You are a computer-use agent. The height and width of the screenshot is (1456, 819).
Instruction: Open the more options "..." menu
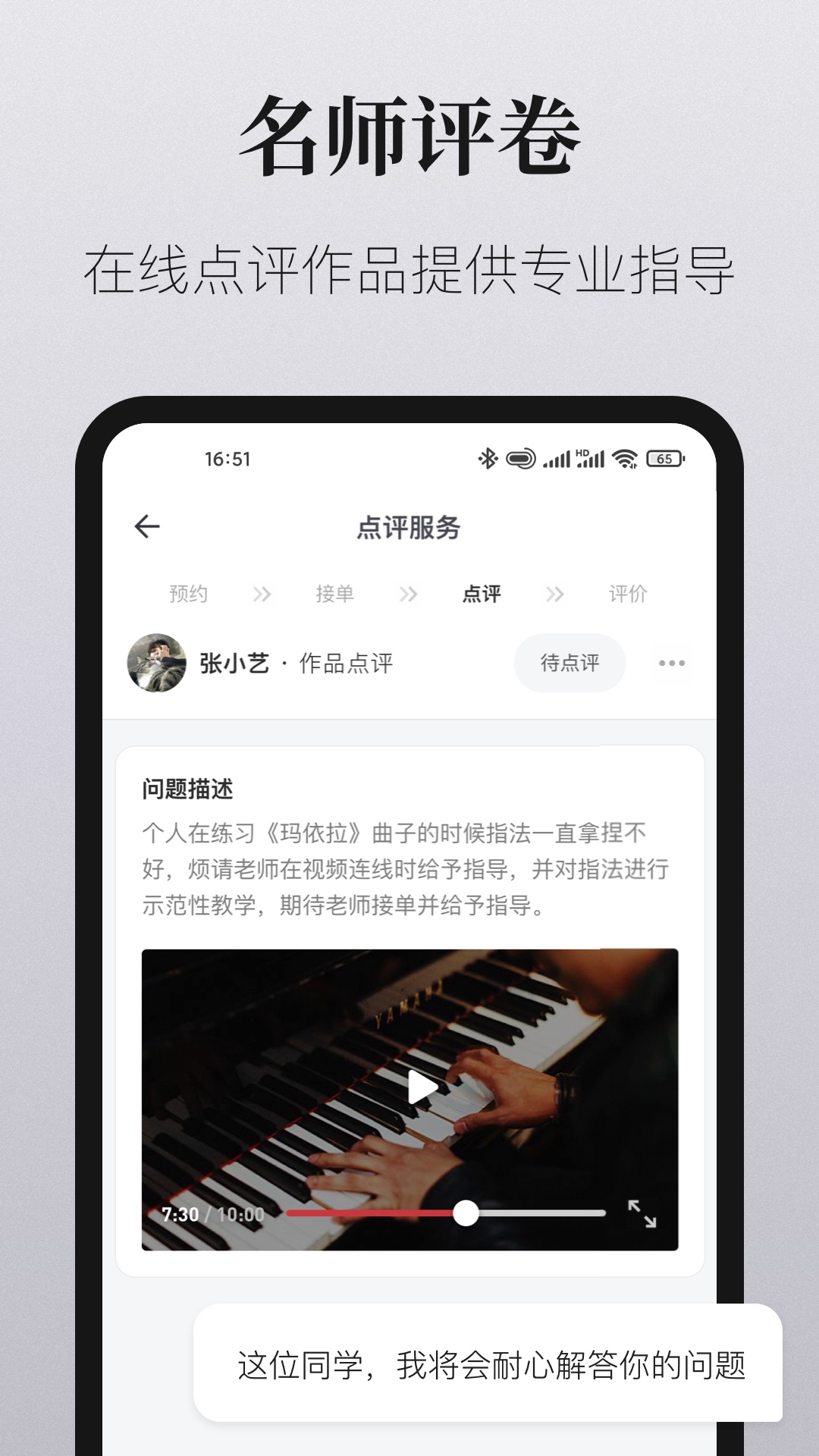tap(669, 663)
